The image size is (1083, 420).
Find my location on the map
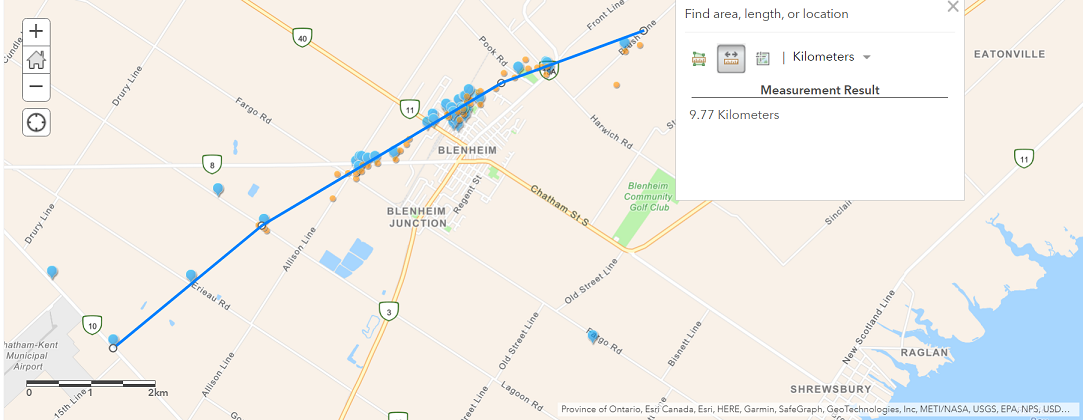pos(36,123)
